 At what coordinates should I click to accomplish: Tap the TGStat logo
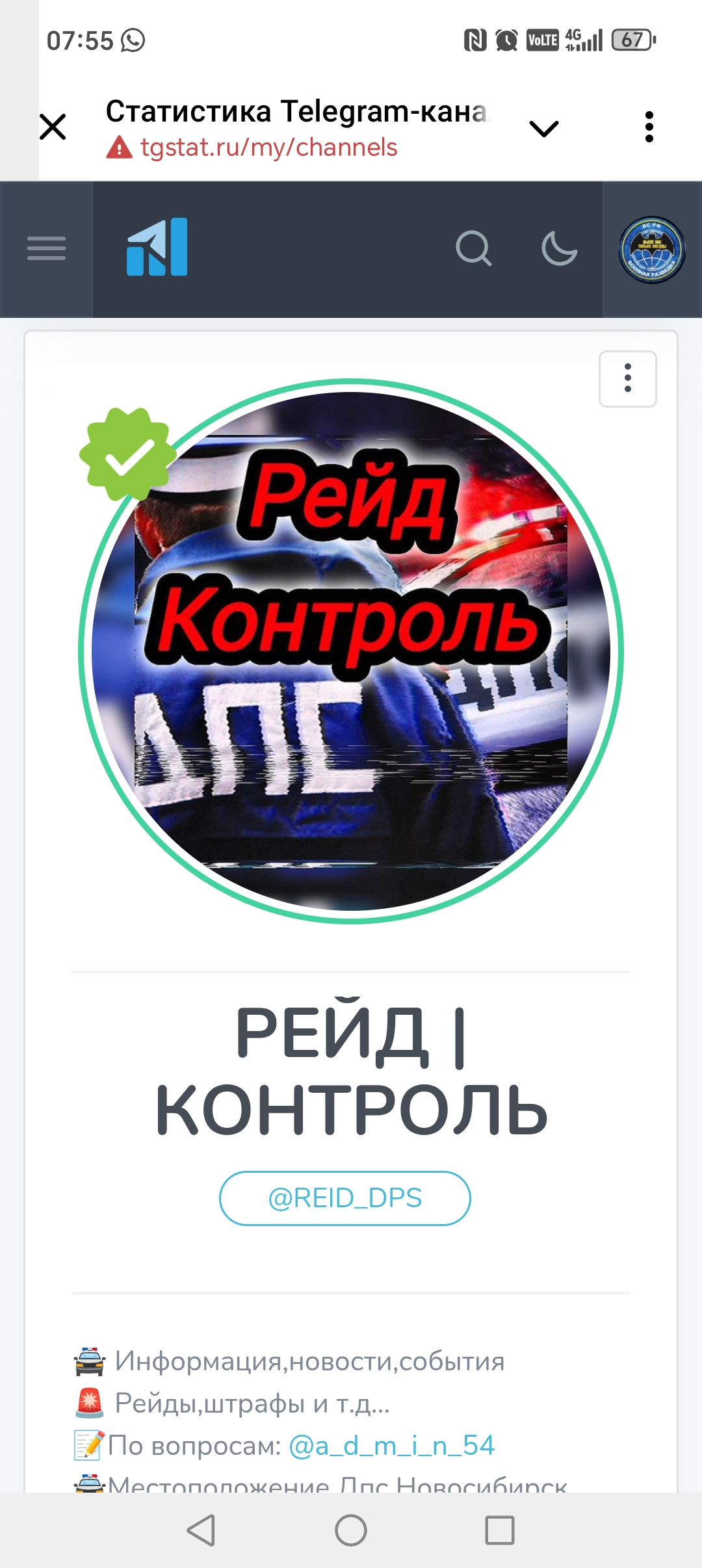click(x=157, y=247)
